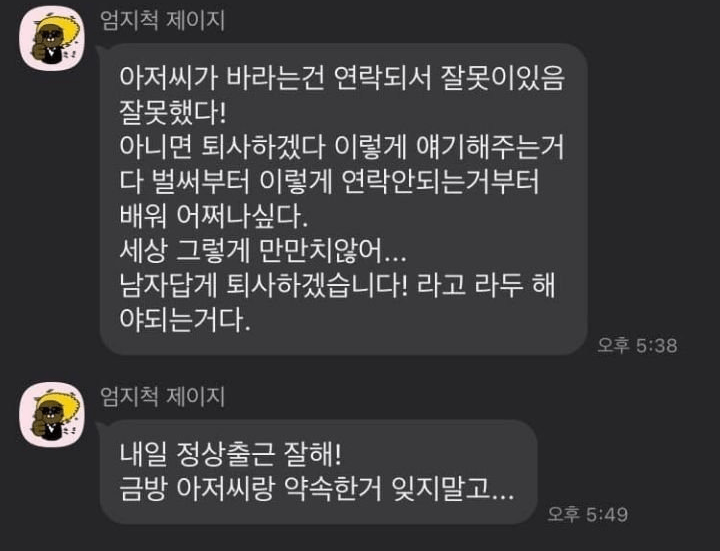Open 엄지척 제이지's avatar beside the 내일 정상출근 message
Viewport: 720px width, 551px height.
(52, 413)
